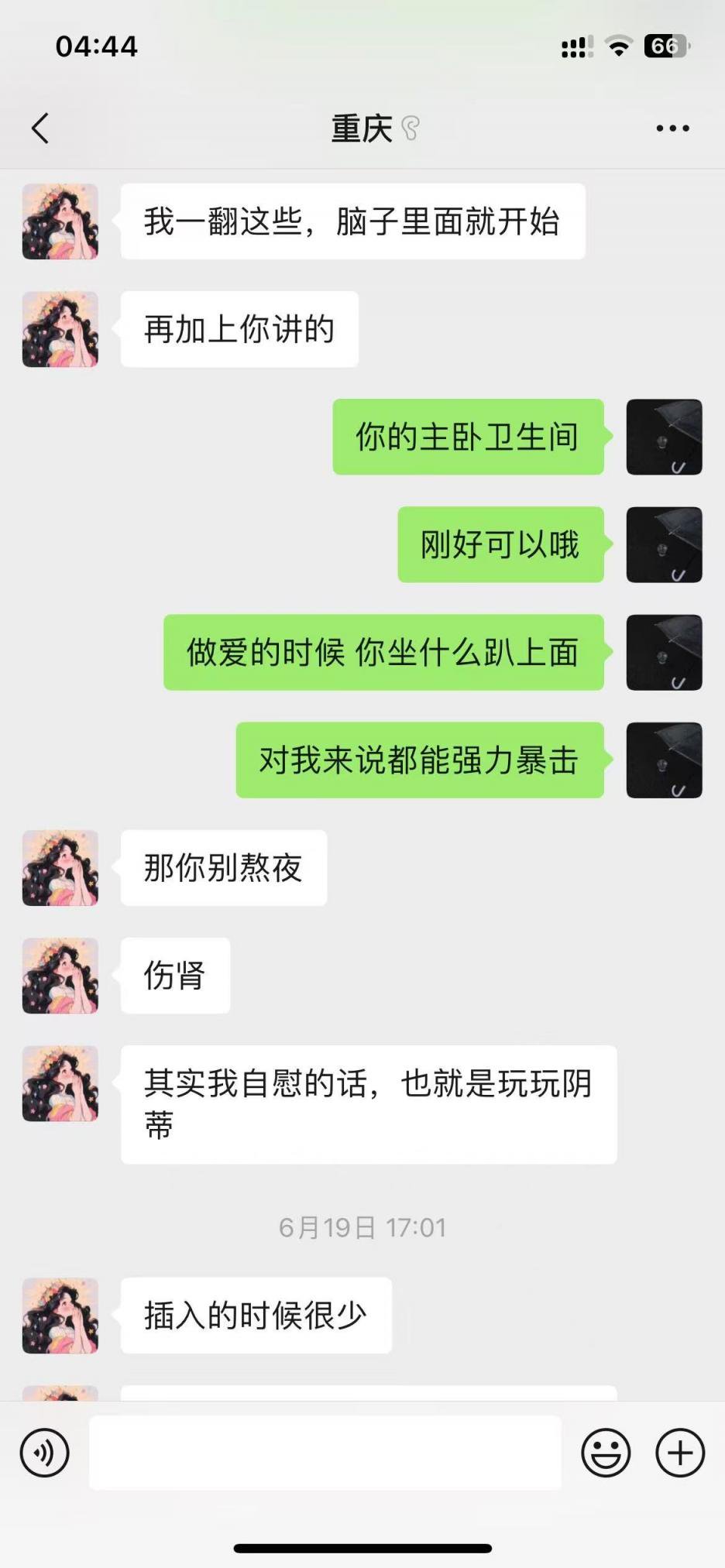
Task: Open the emoji sticker panel
Action: 606,1453
